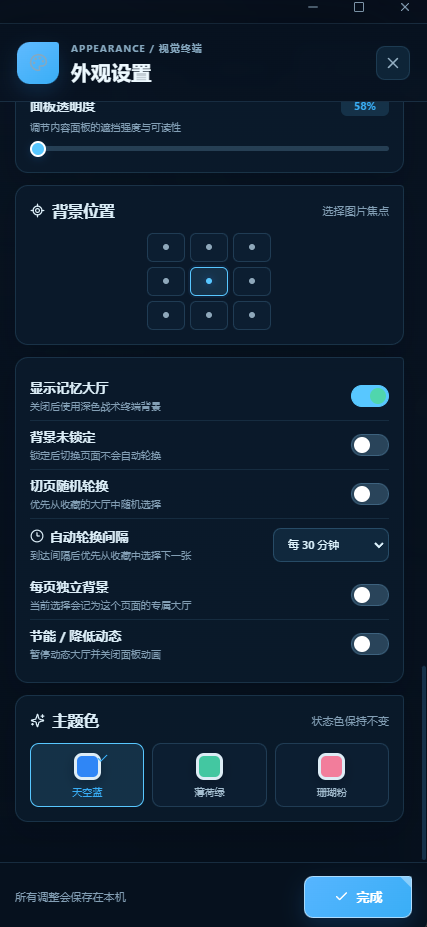Maximize the window
427x927 pixels.
359,7
